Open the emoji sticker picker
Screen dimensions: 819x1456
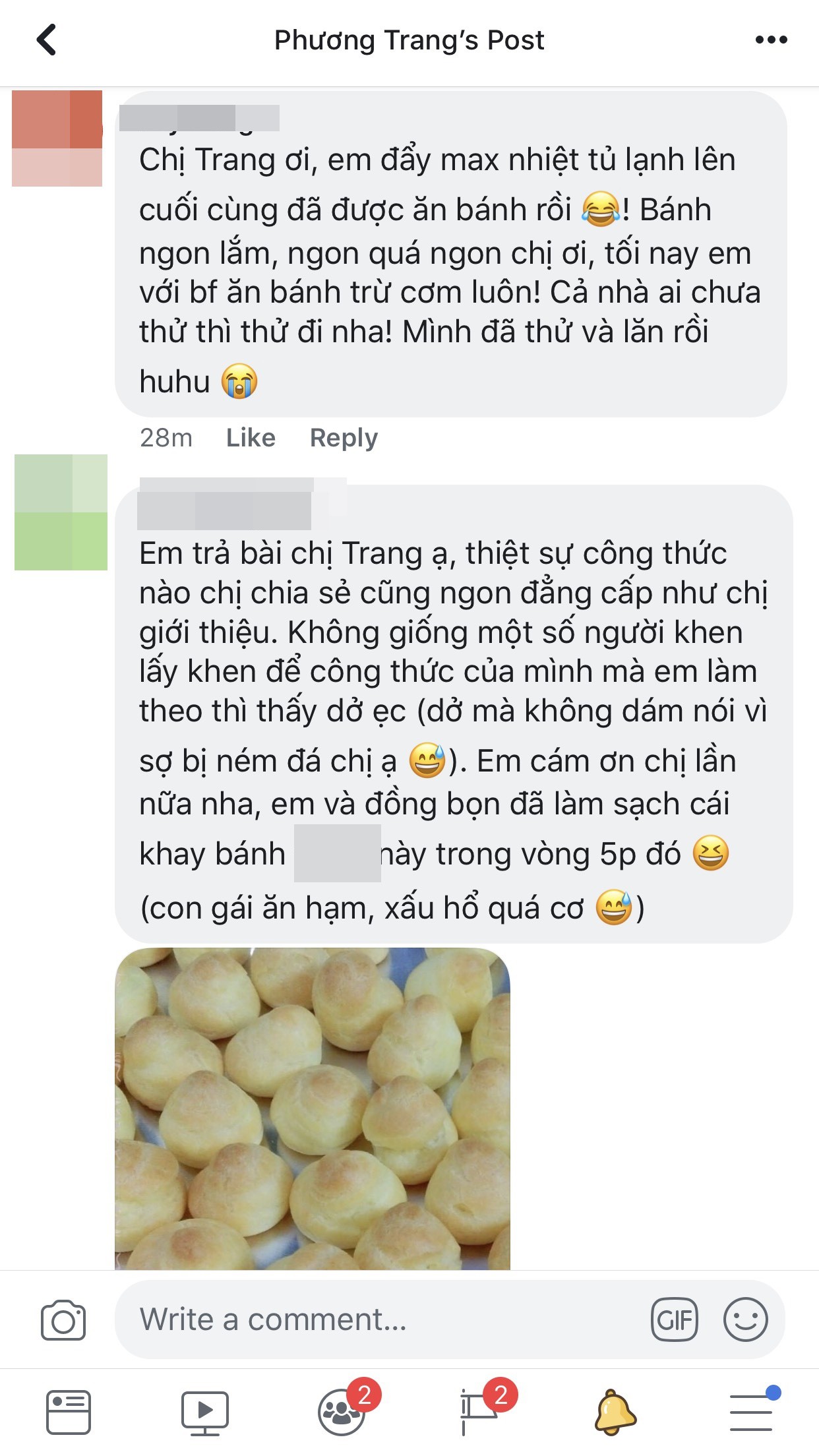(745, 1320)
